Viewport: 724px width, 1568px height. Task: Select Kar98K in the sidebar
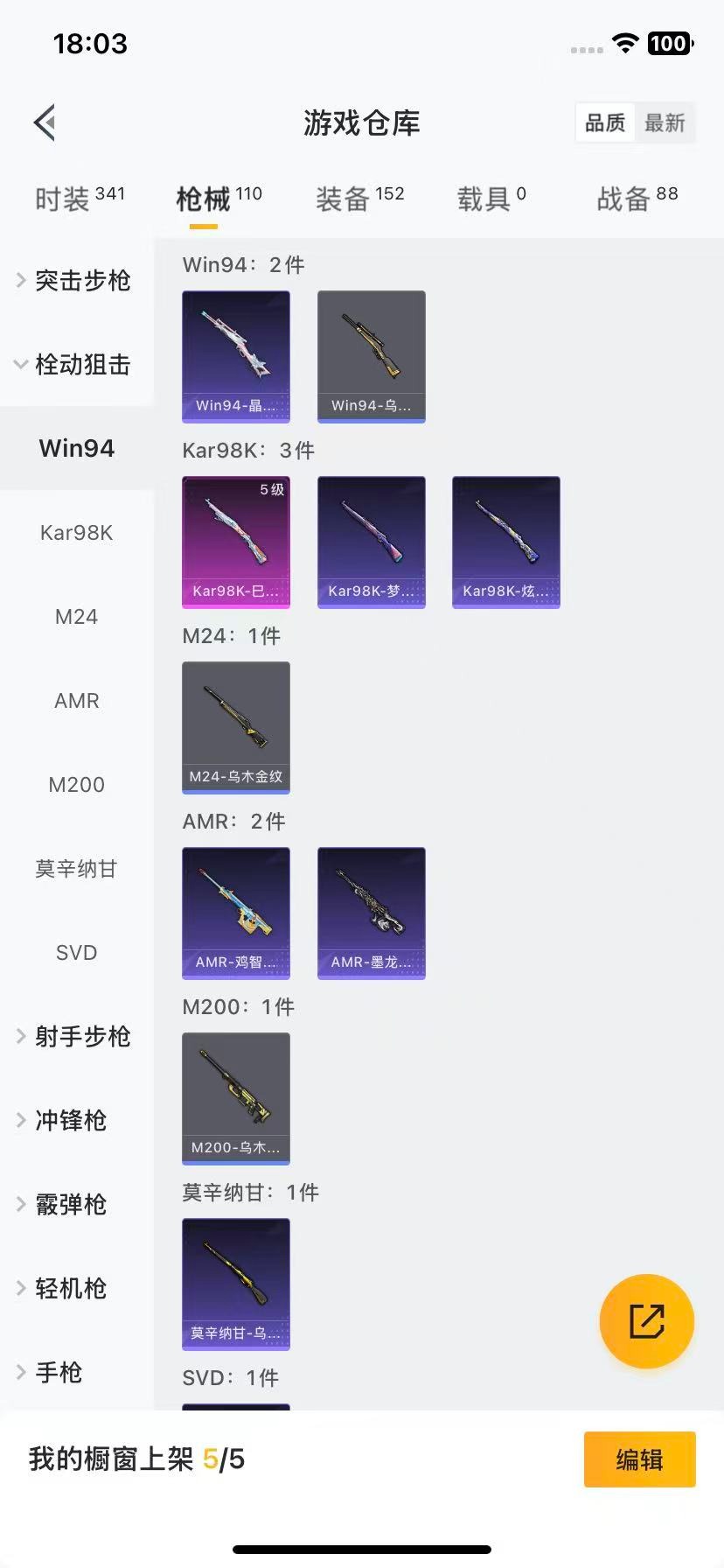pos(76,532)
